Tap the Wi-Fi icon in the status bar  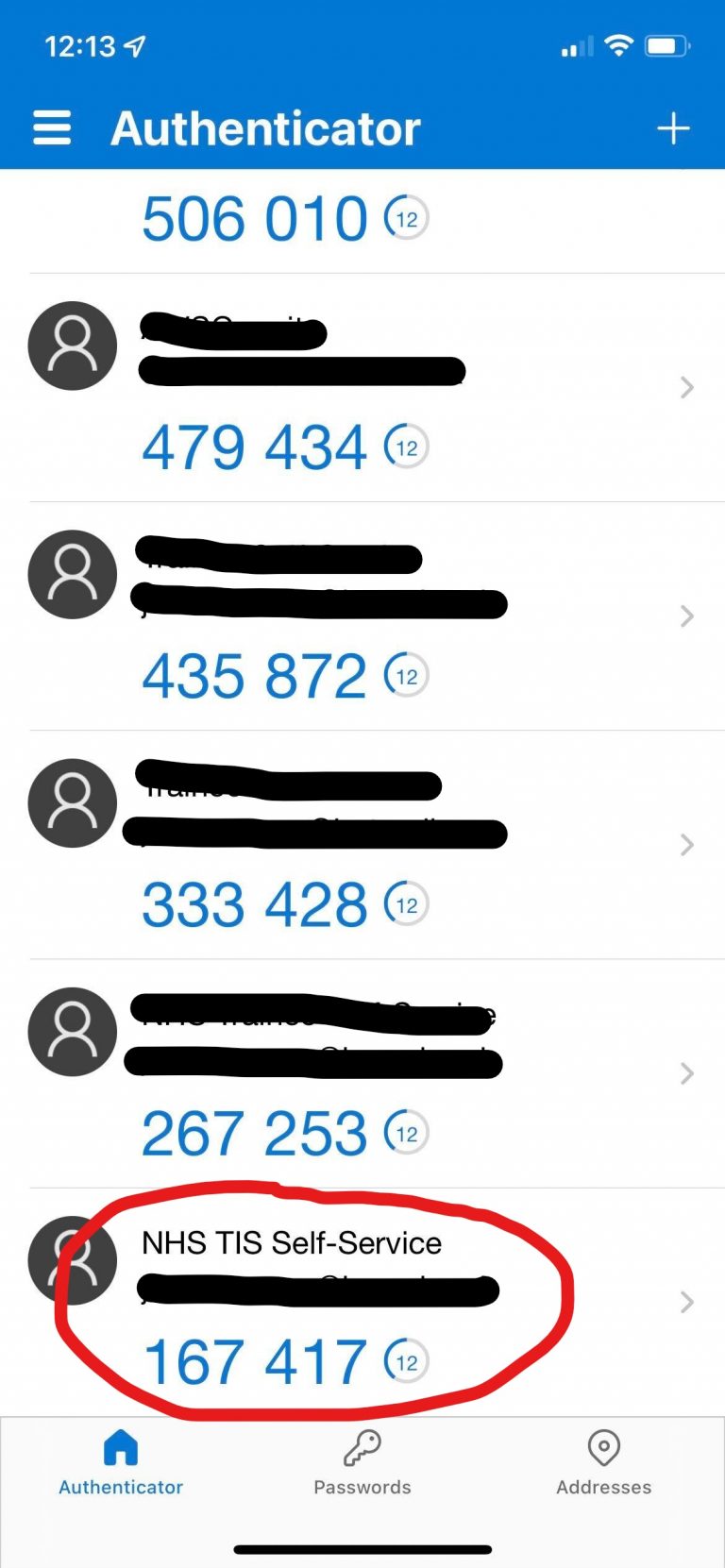point(618,44)
